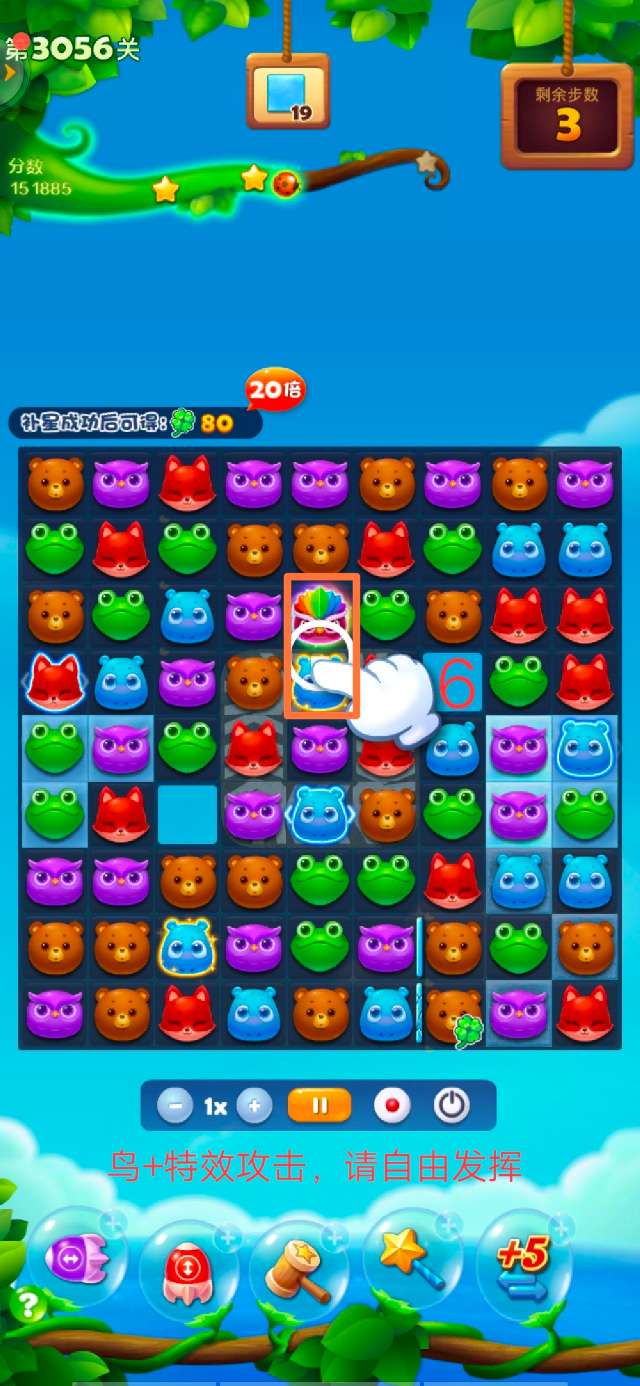The width and height of the screenshot is (640, 1386).
Task: Expand the side arrow near level number
Action: [10, 74]
